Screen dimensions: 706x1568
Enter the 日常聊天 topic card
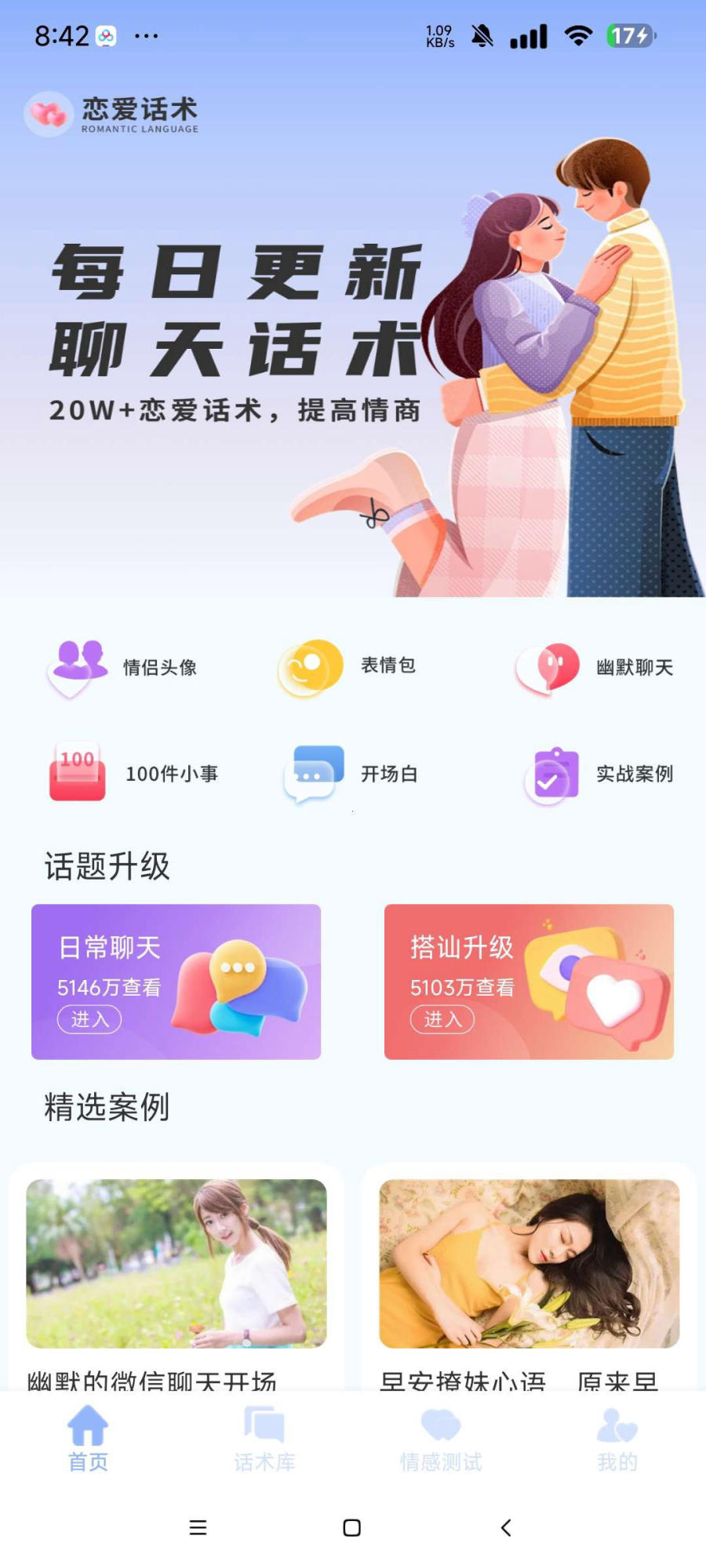coord(176,982)
